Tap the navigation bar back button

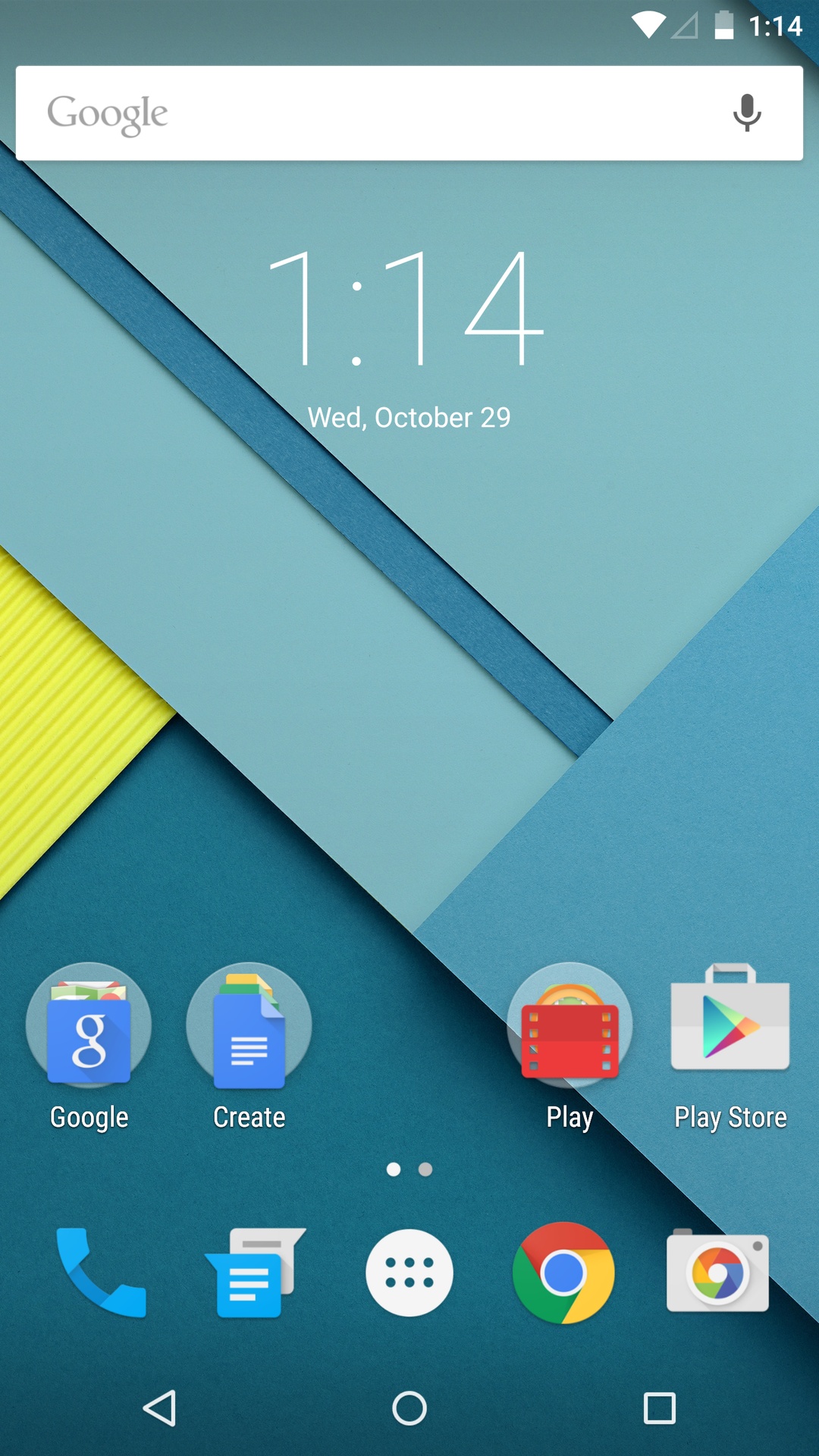click(160, 1408)
